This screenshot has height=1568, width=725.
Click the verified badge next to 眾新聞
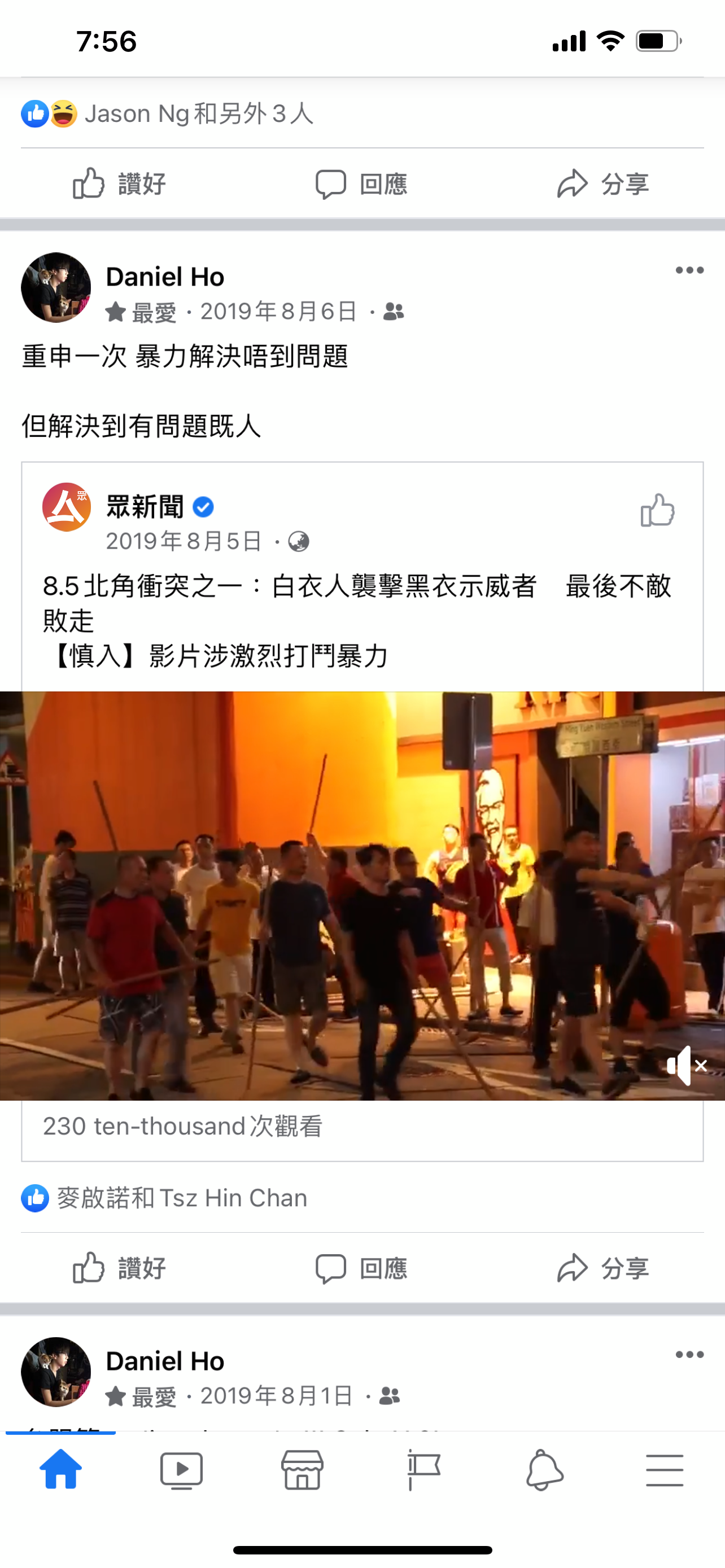[203, 506]
